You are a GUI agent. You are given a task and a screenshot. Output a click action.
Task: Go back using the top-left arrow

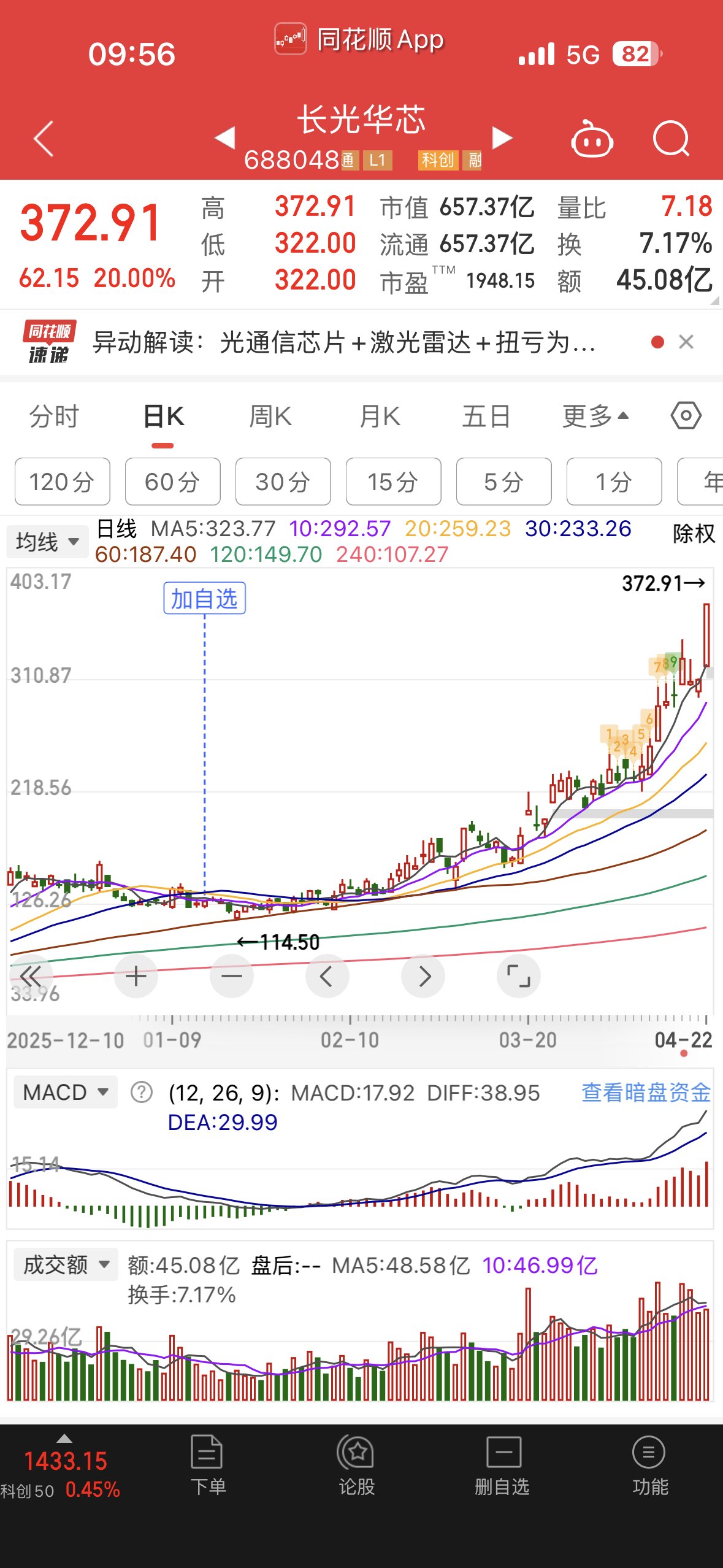click(44, 139)
